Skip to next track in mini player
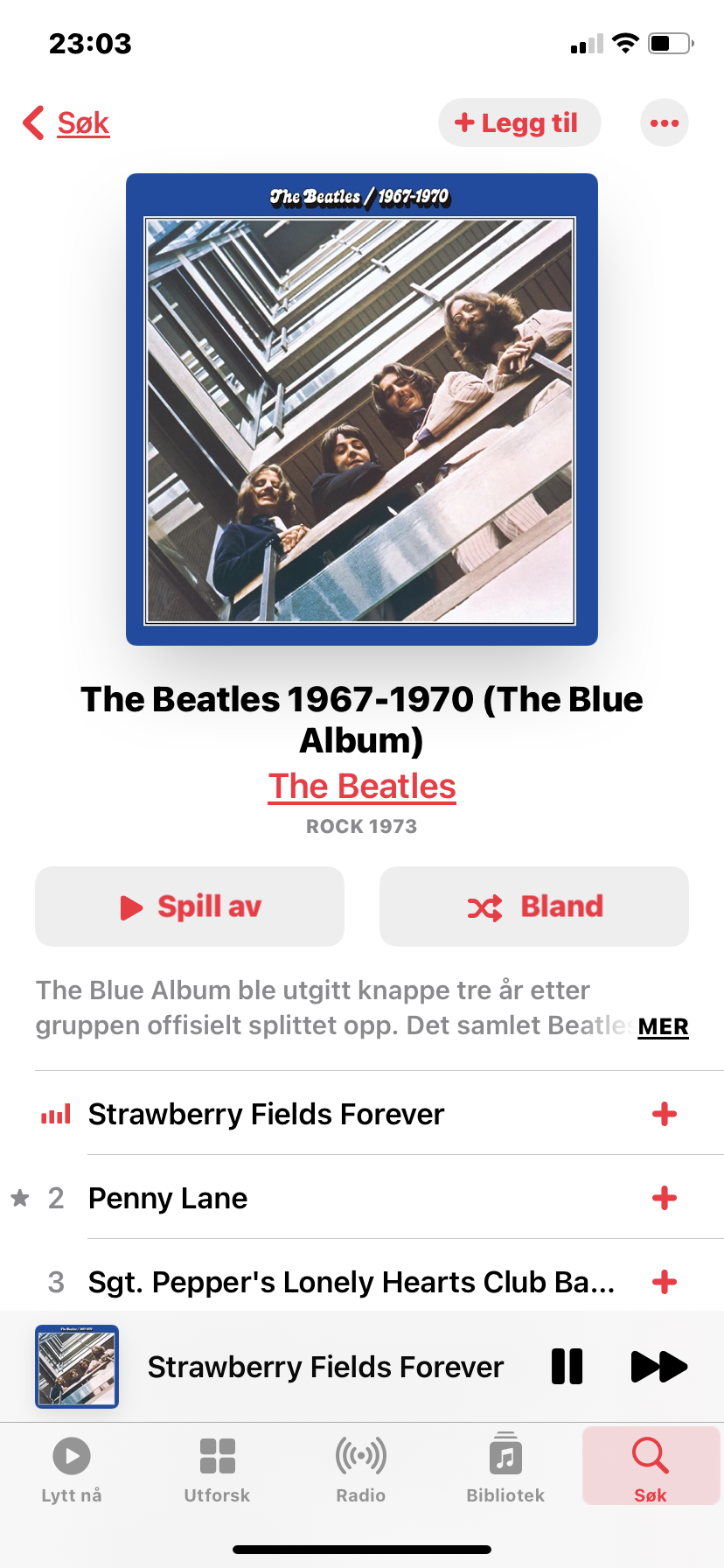This screenshot has width=724, height=1568. [659, 1366]
